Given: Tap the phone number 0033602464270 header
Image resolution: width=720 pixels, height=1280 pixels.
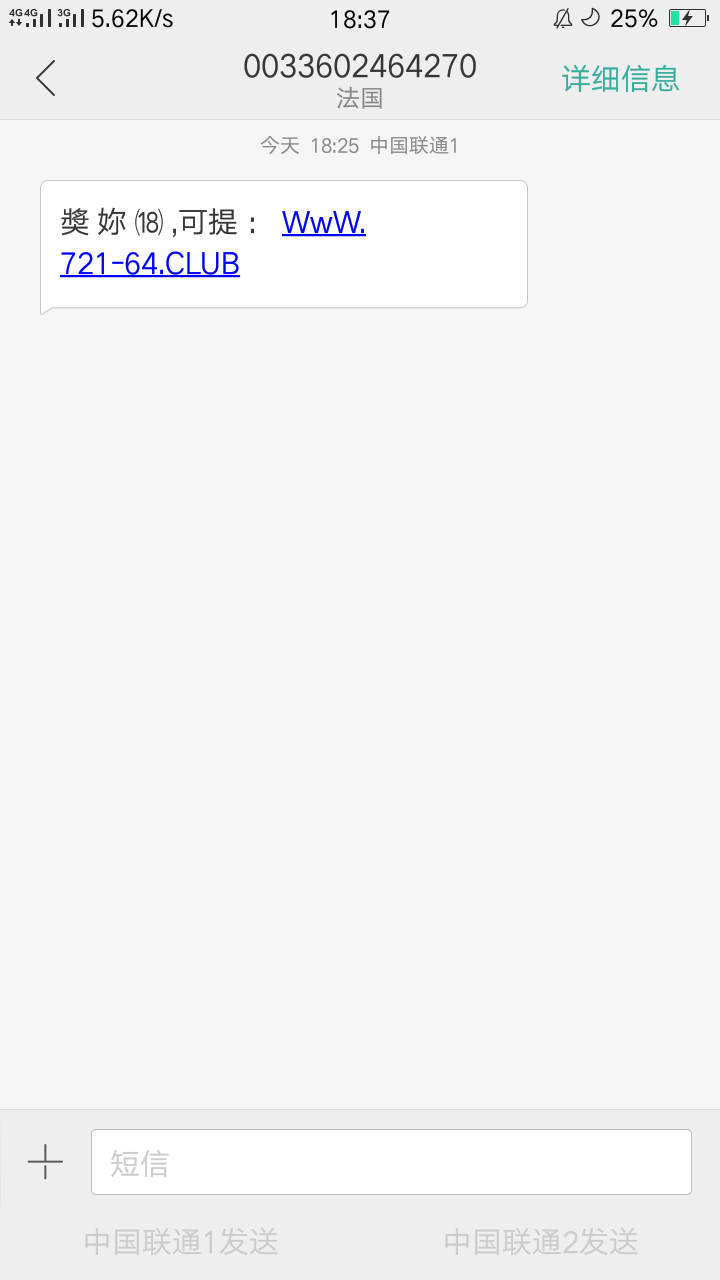Looking at the screenshot, I should (360, 66).
